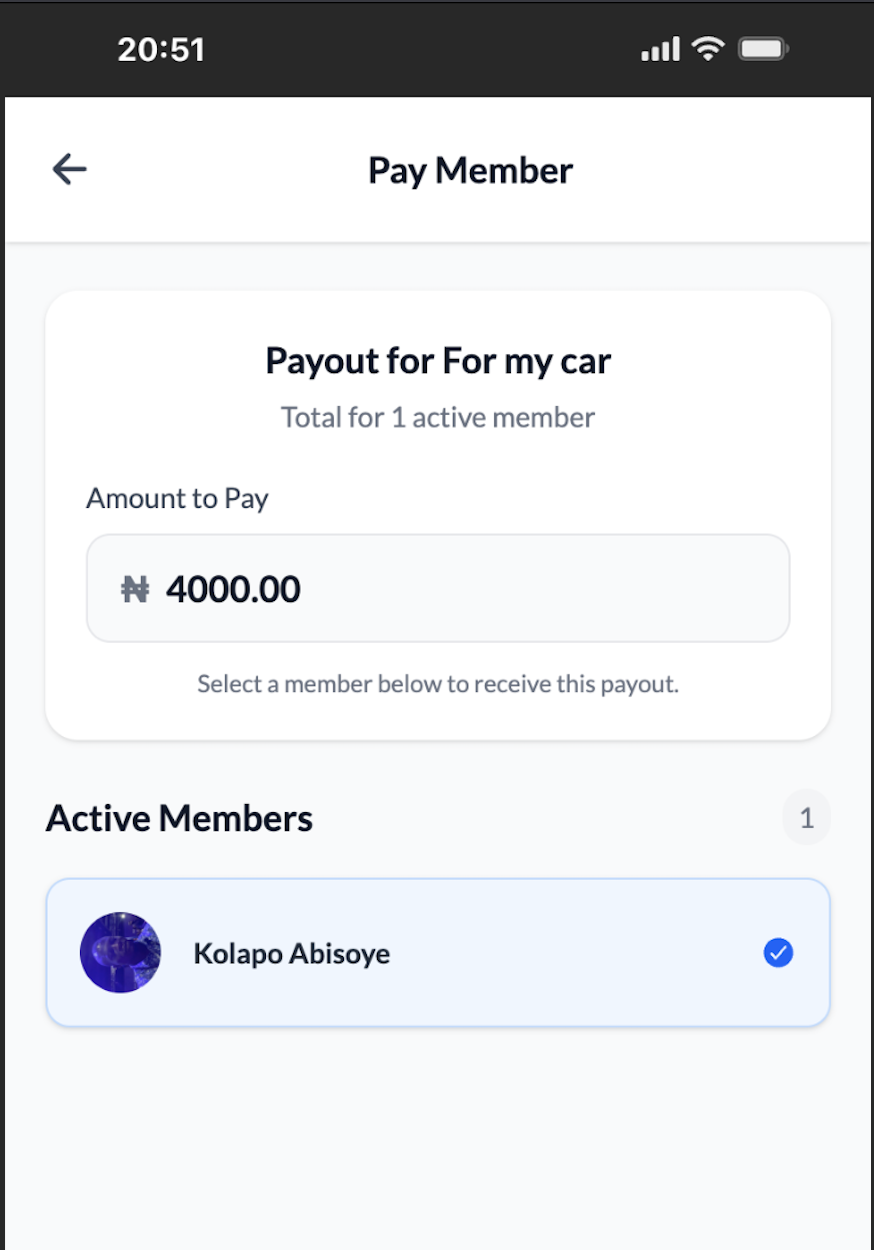
Task: Collapse the Amount to Pay section
Action: tap(177, 498)
